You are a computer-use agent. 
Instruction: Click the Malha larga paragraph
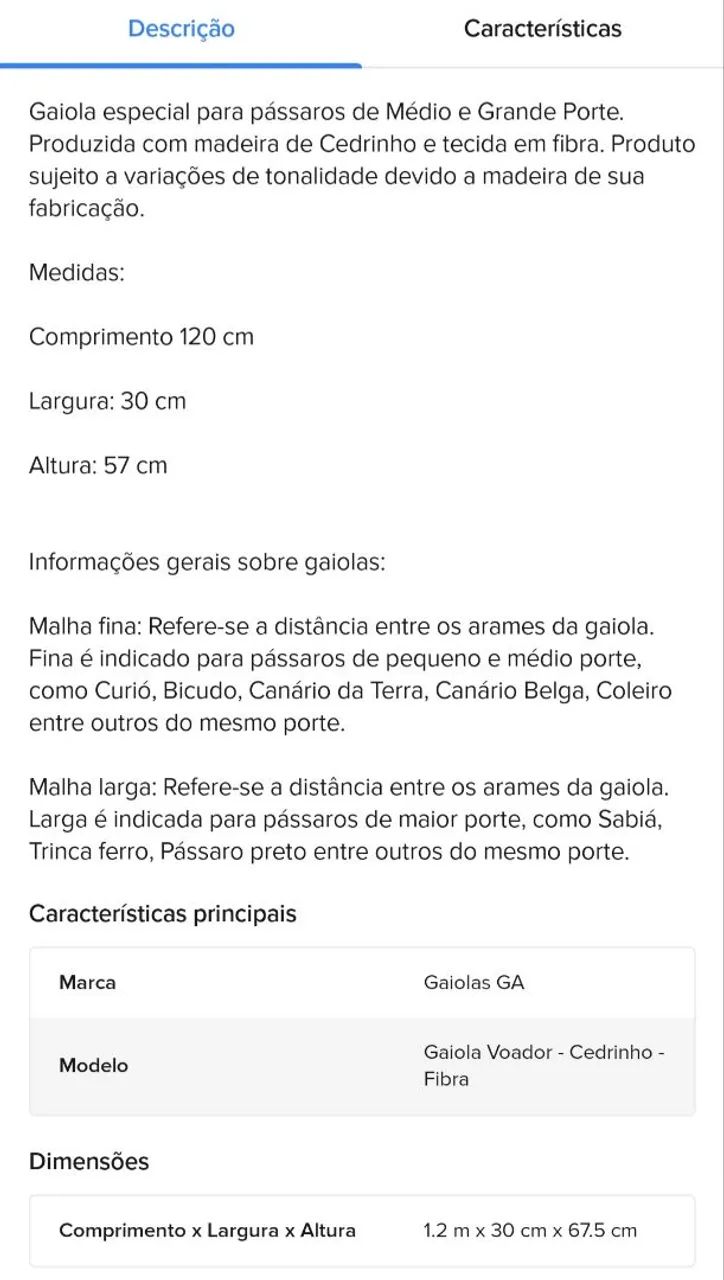click(x=350, y=820)
